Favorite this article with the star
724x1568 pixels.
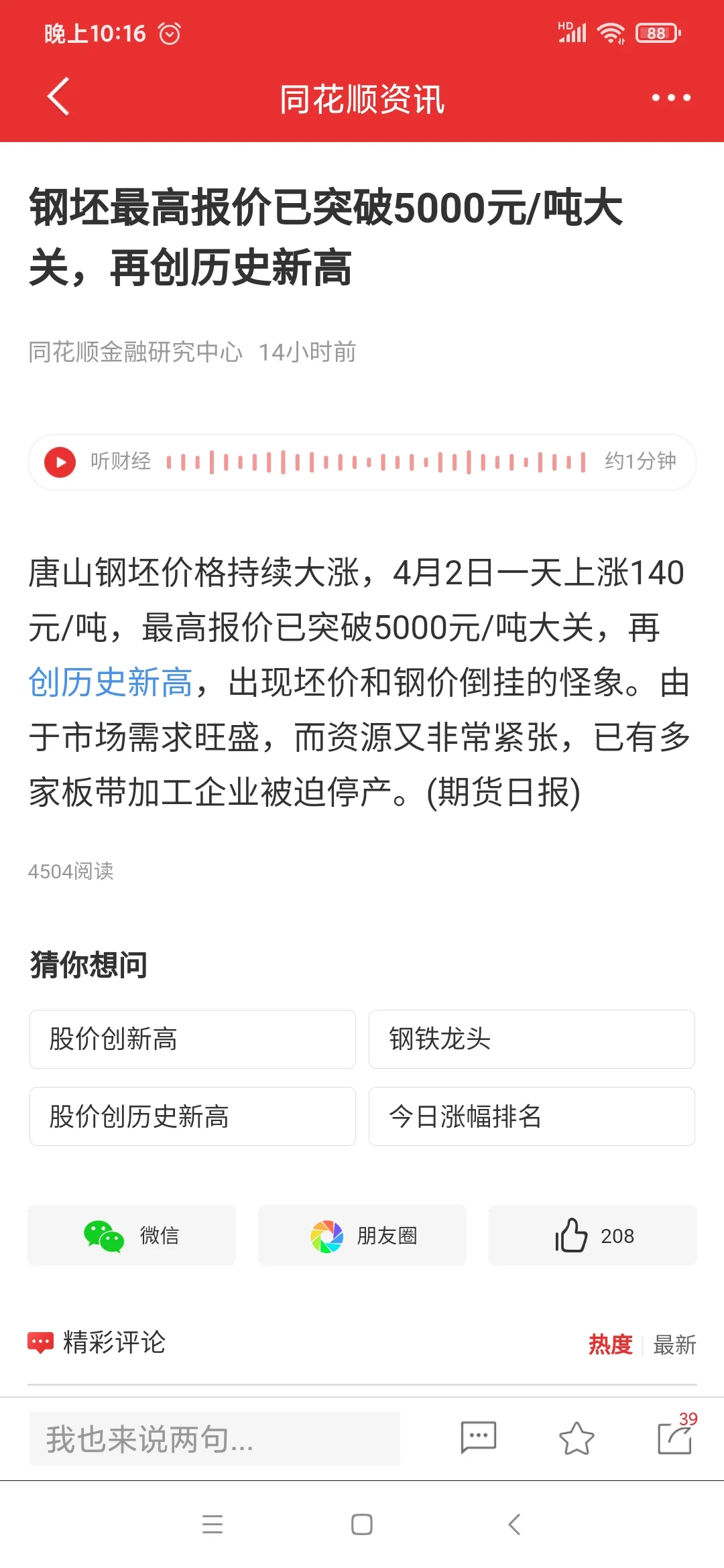[577, 1438]
